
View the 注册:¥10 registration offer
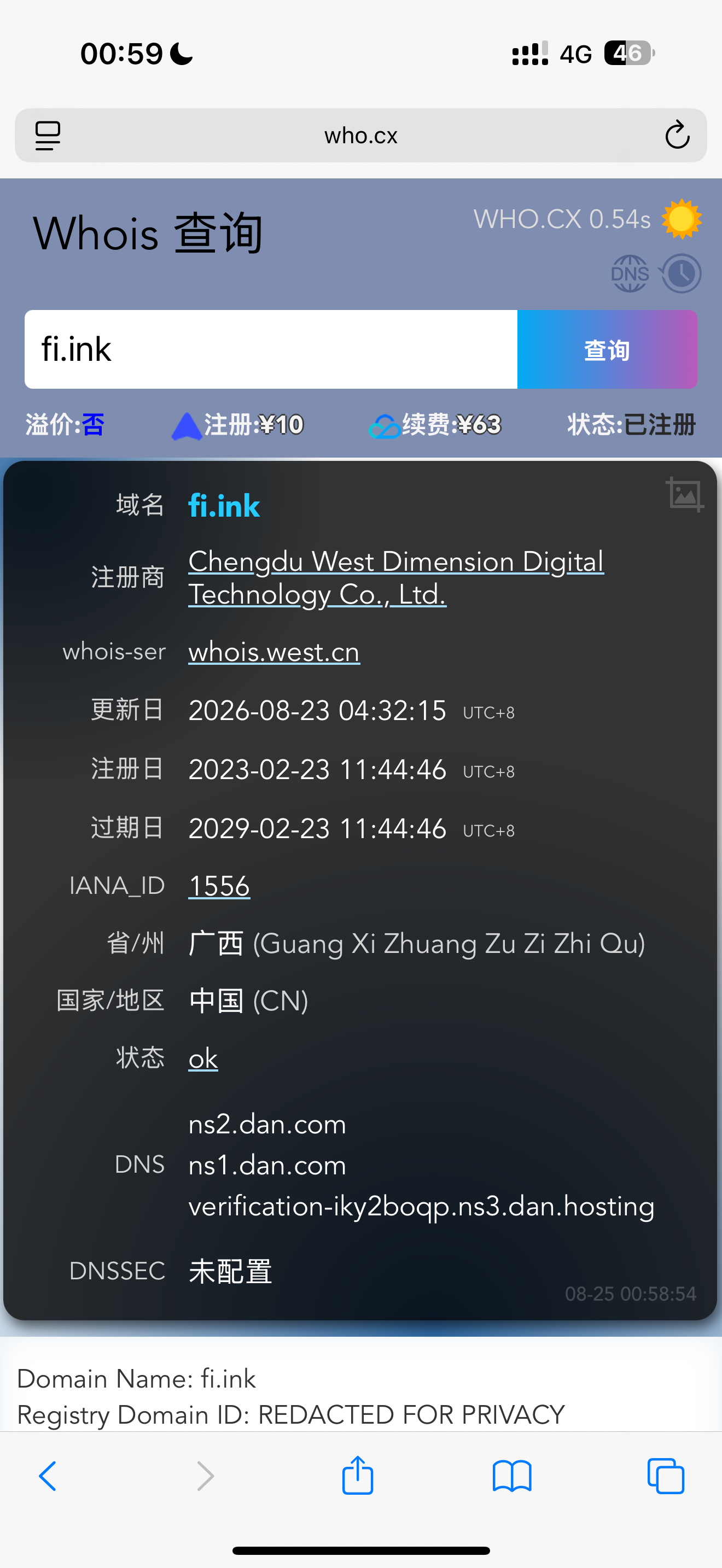tap(237, 425)
